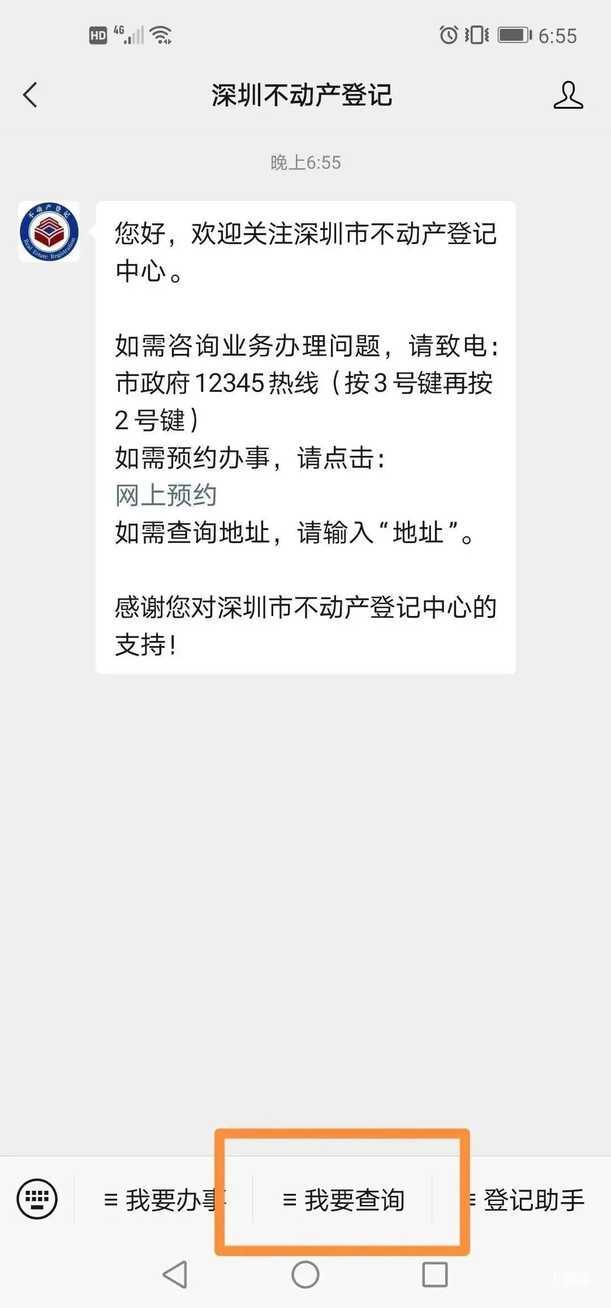Switch to keyboard input mode
The height and width of the screenshot is (1308, 611).
pyautogui.click(x=37, y=1198)
